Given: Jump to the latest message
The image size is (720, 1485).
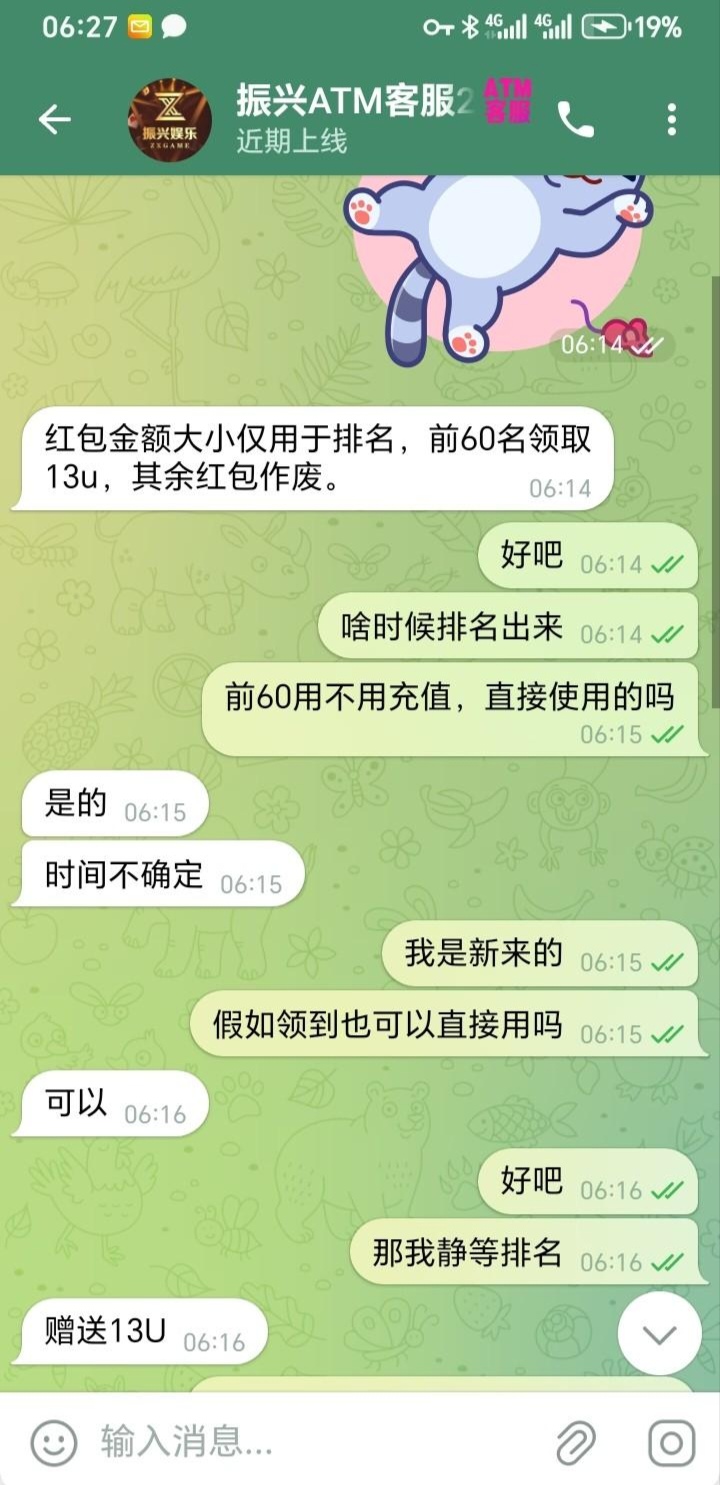Looking at the screenshot, I should [659, 1333].
